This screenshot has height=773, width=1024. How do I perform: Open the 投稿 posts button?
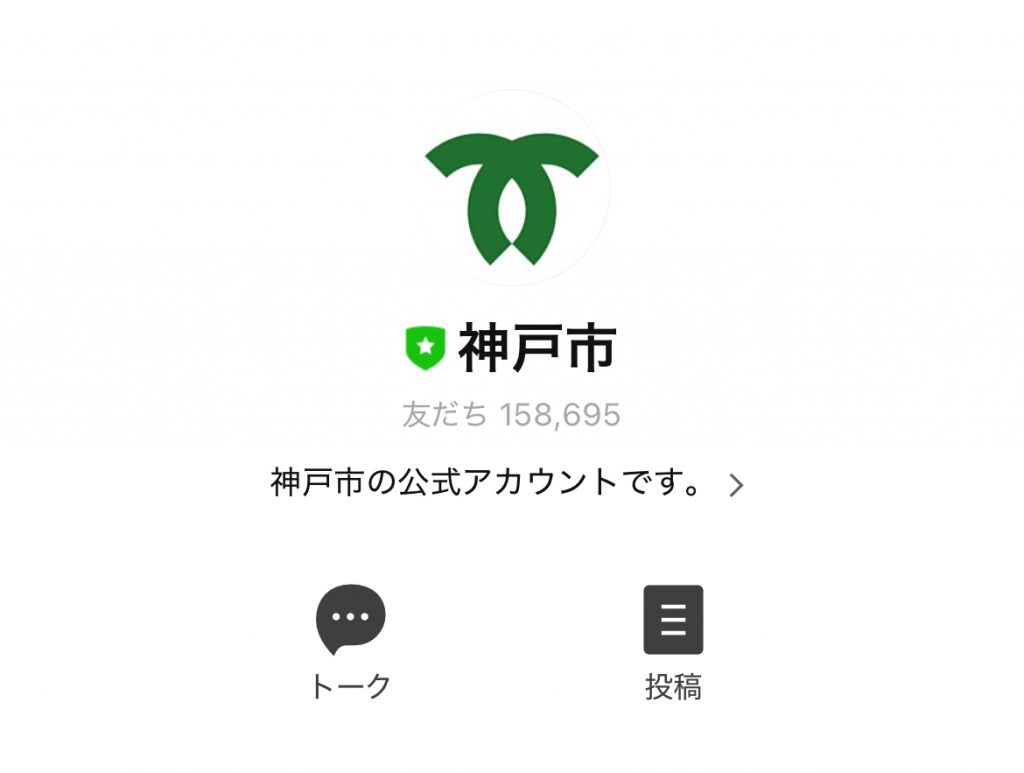click(x=673, y=621)
